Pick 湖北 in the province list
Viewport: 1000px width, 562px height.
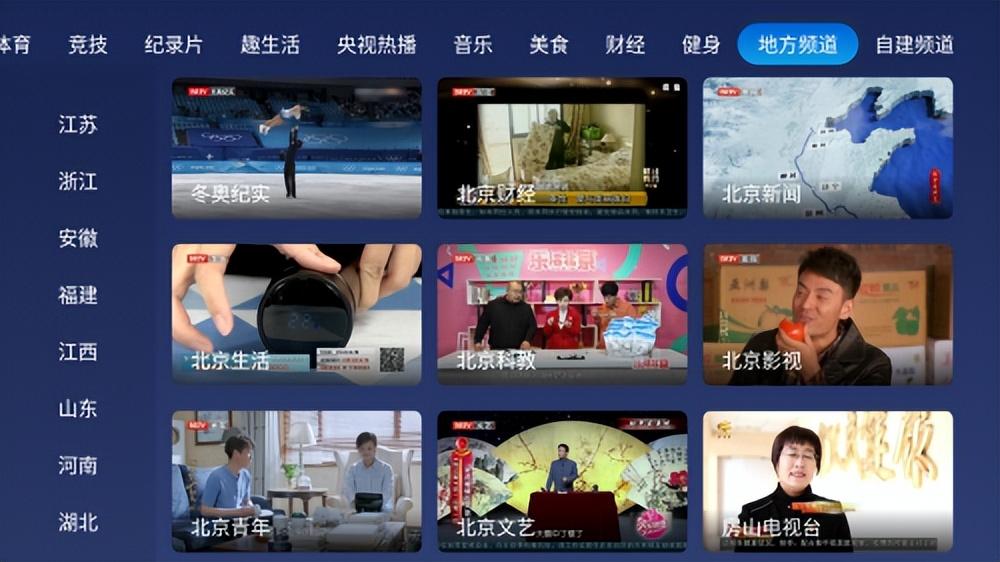[78, 522]
